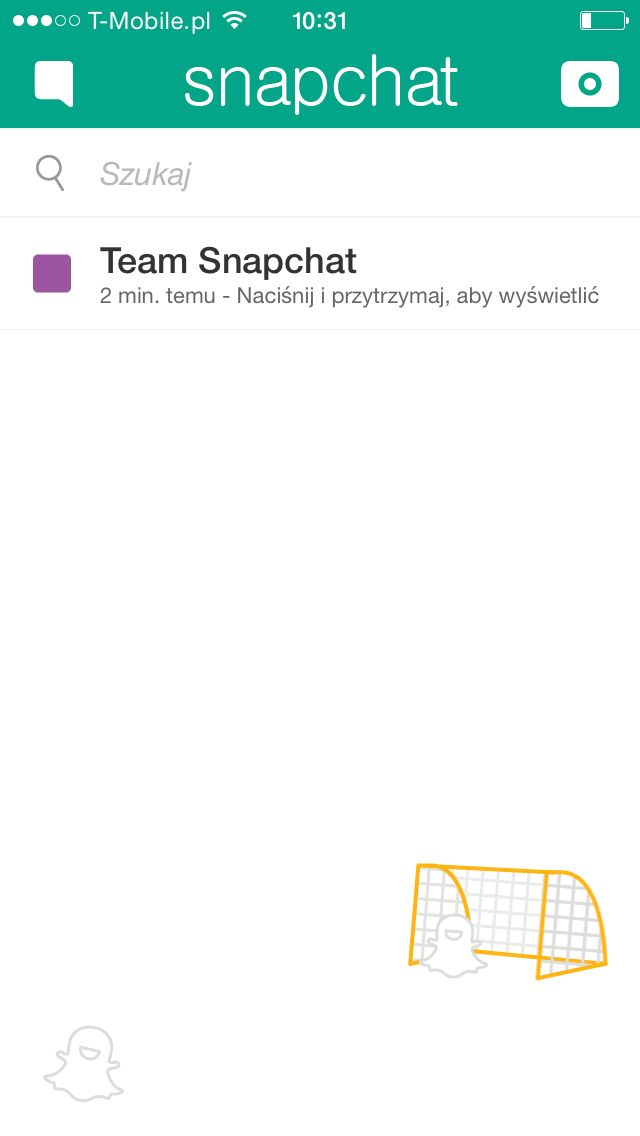Open the chat bubble icon in header
The height and width of the screenshot is (1136, 640).
[x=54, y=84]
